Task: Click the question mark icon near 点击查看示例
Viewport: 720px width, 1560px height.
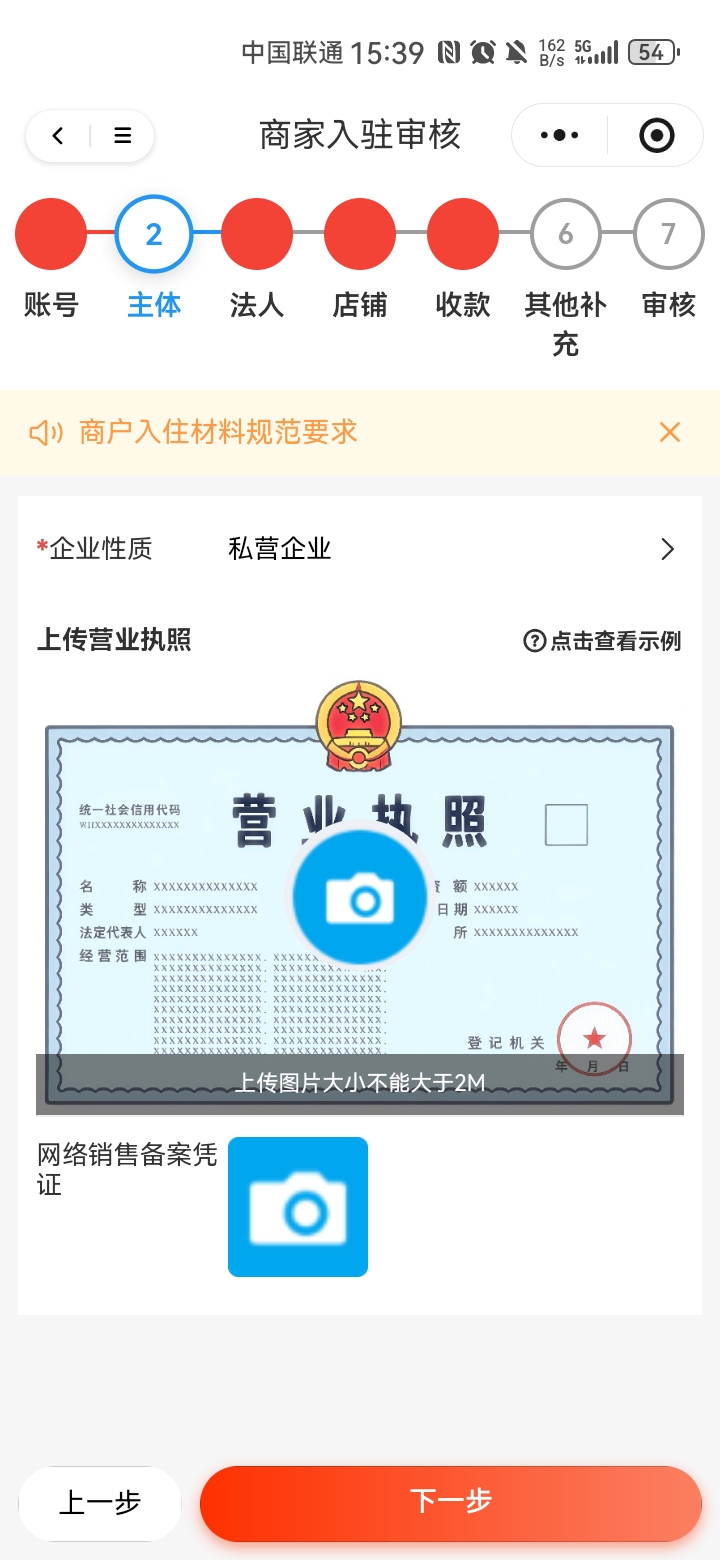Action: tap(533, 640)
